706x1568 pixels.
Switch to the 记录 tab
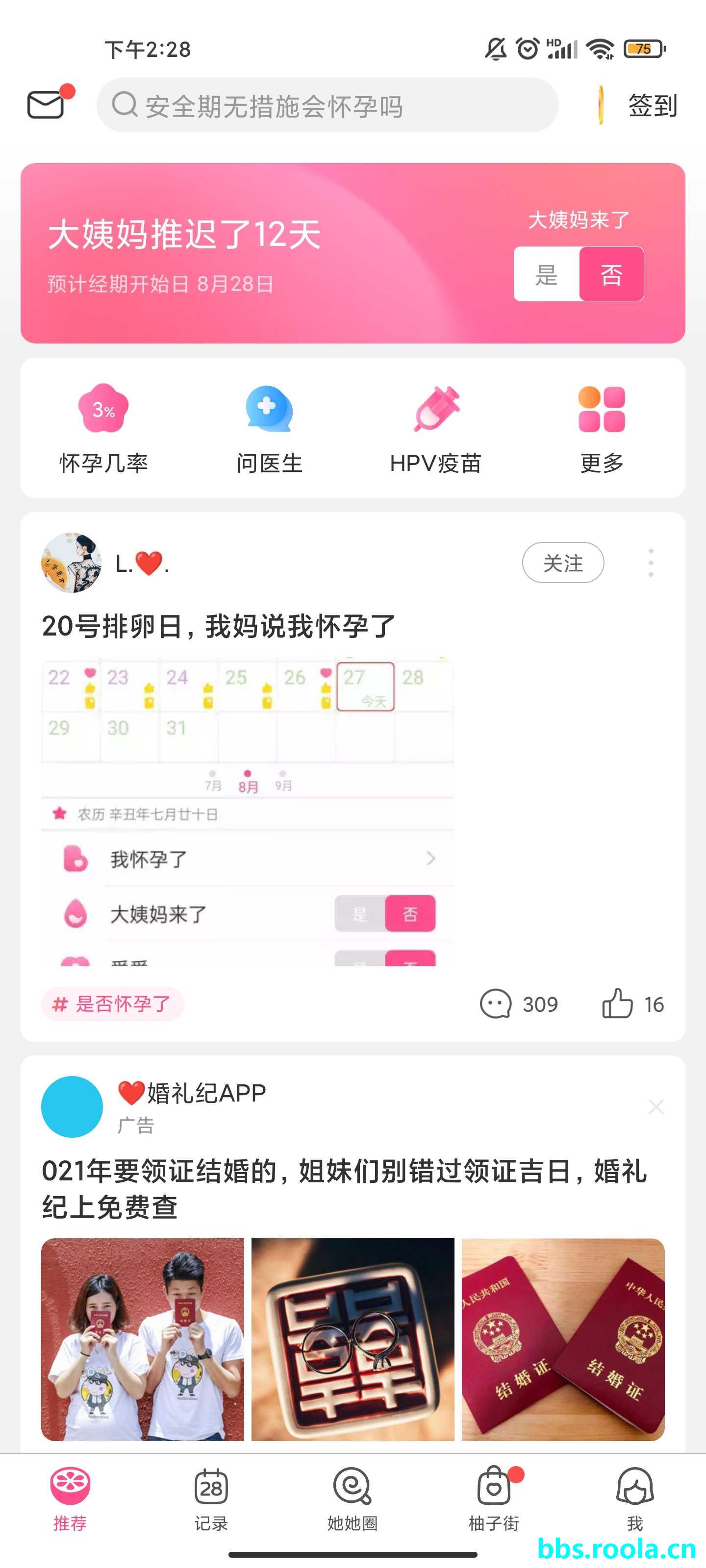coord(211,1498)
